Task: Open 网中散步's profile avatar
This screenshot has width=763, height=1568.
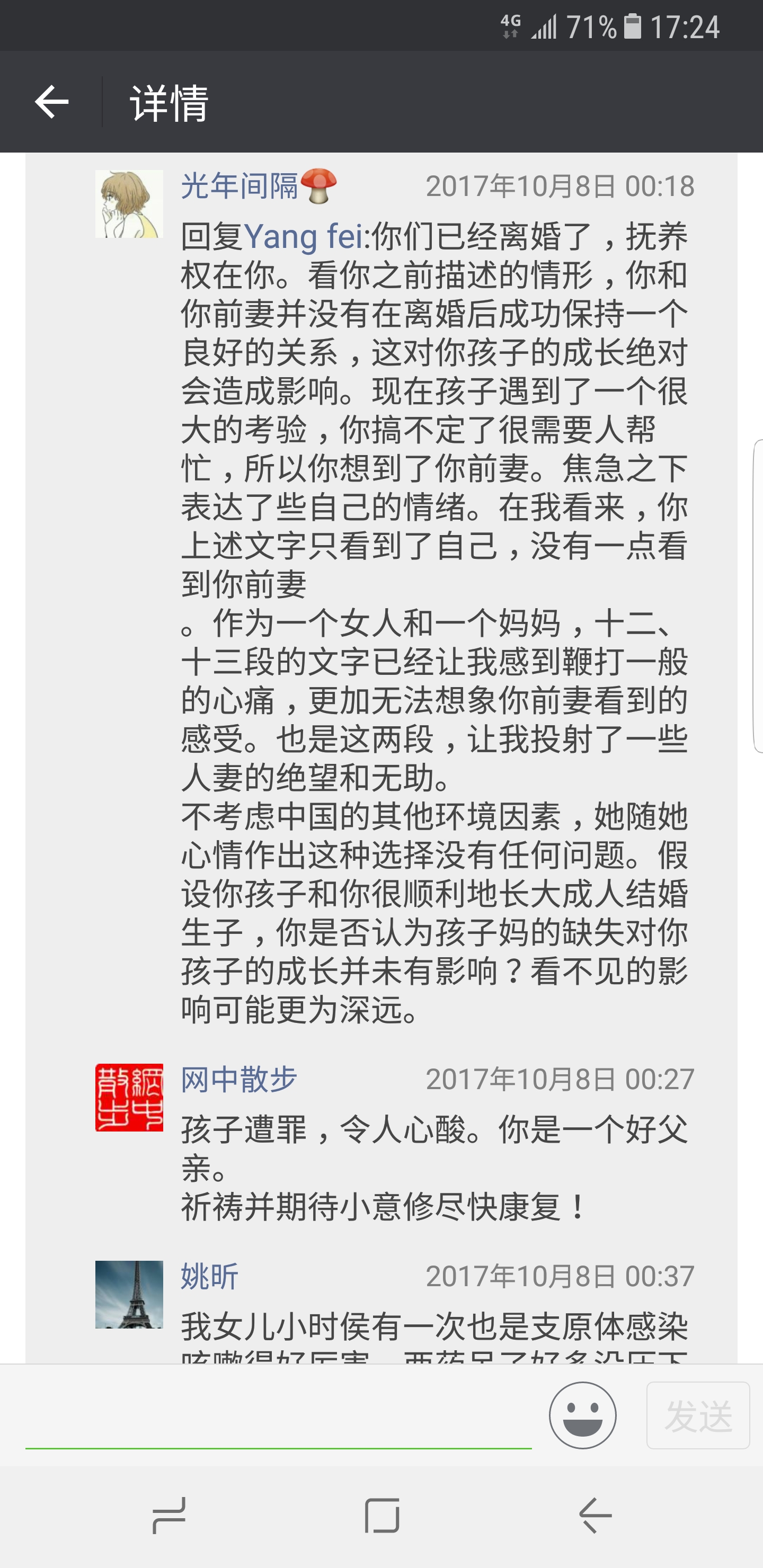Action: [x=129, y=1098]
